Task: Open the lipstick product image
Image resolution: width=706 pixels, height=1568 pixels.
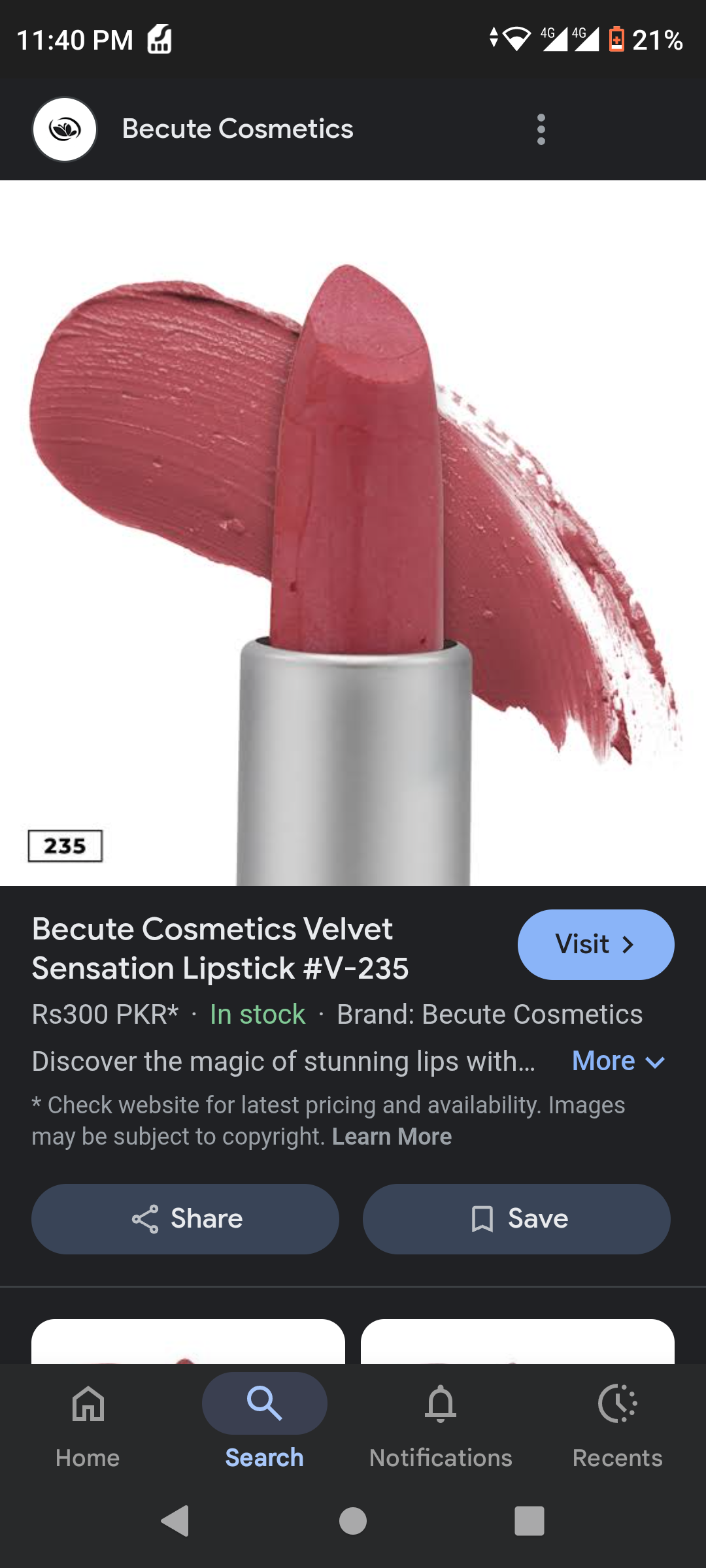Action: coord(353,532)
